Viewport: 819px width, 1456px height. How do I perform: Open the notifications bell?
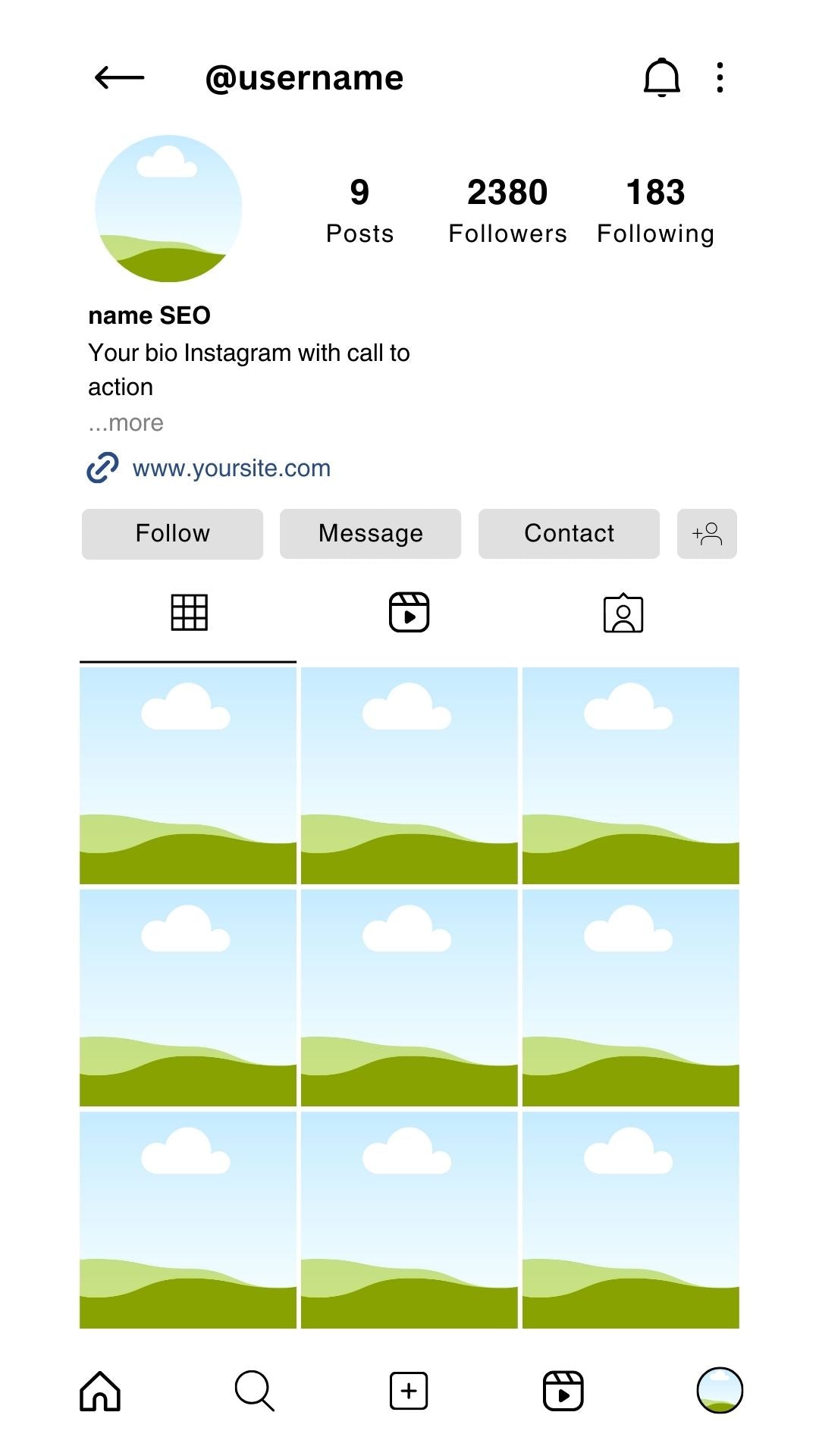661,77
